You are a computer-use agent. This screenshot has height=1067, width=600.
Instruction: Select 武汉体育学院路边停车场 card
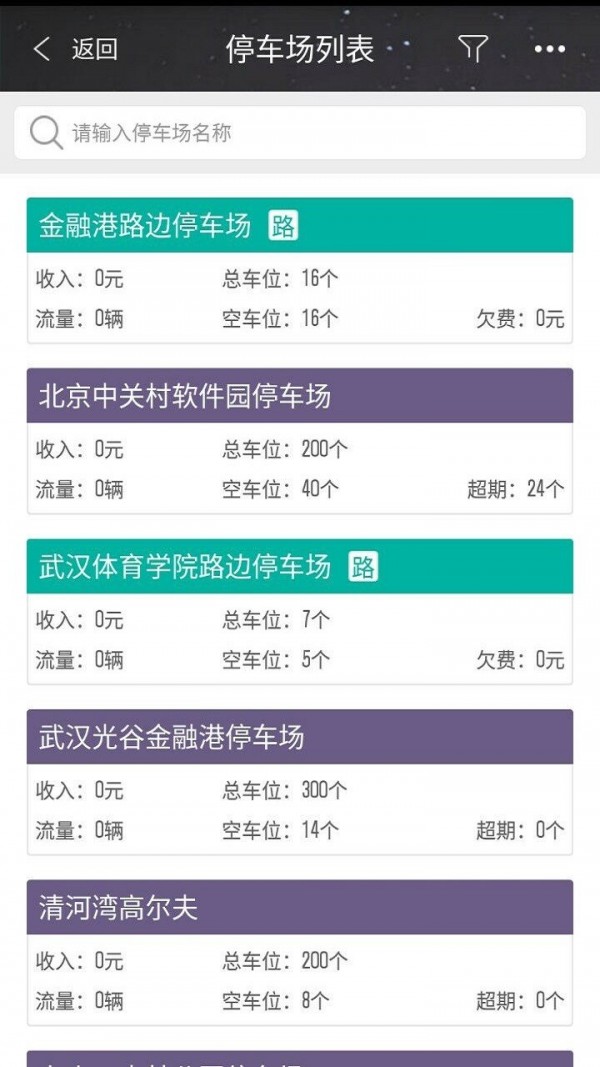(300, 611)
